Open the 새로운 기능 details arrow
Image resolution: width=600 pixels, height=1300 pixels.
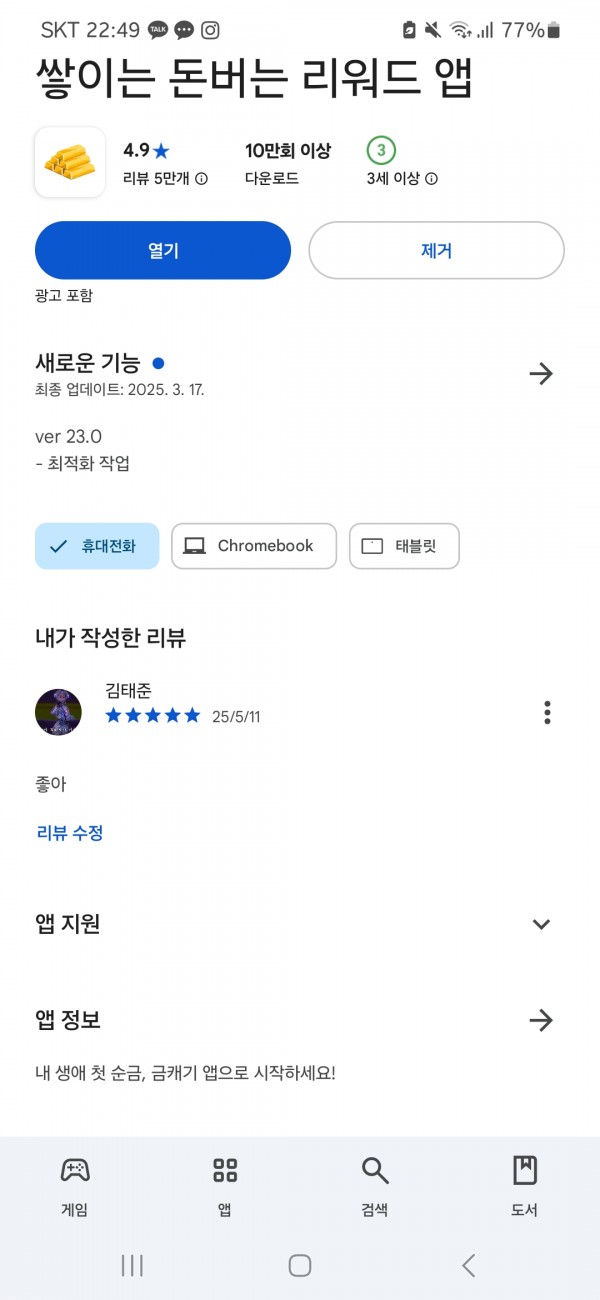click(541, 374)
